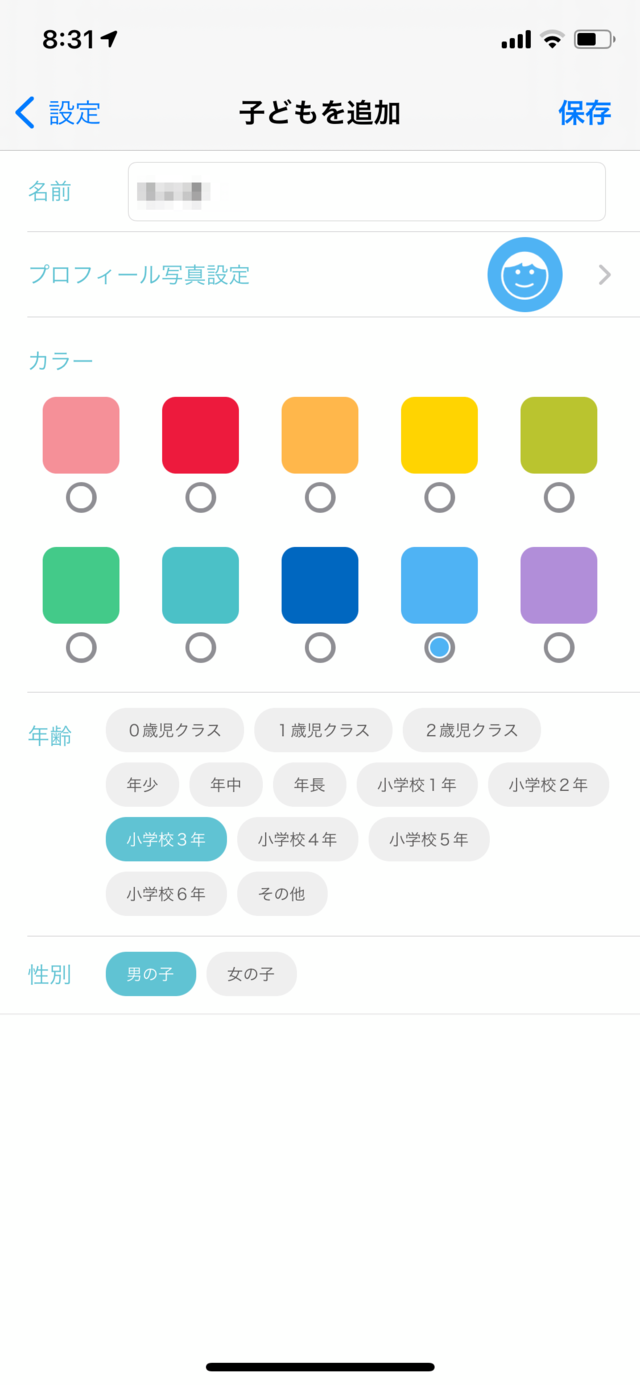Select 年長 as the age

310,785
